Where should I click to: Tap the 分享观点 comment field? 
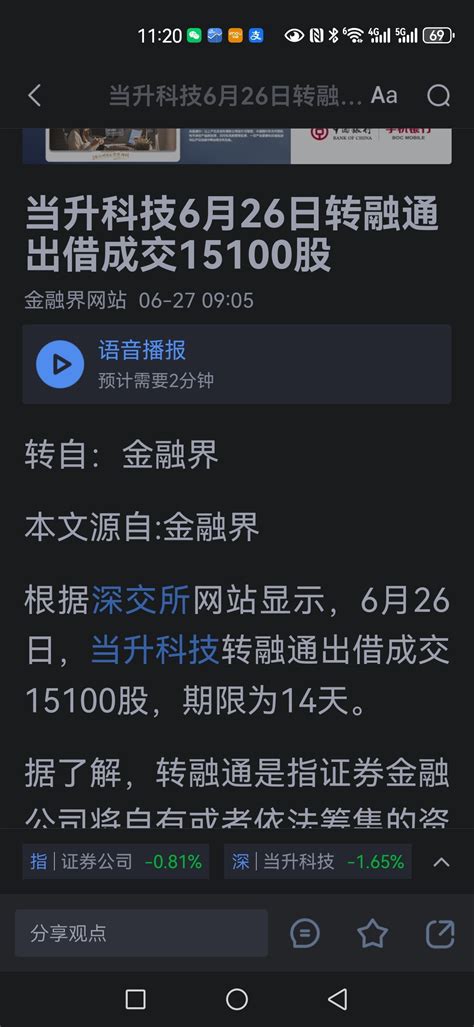tap(141, 933)
